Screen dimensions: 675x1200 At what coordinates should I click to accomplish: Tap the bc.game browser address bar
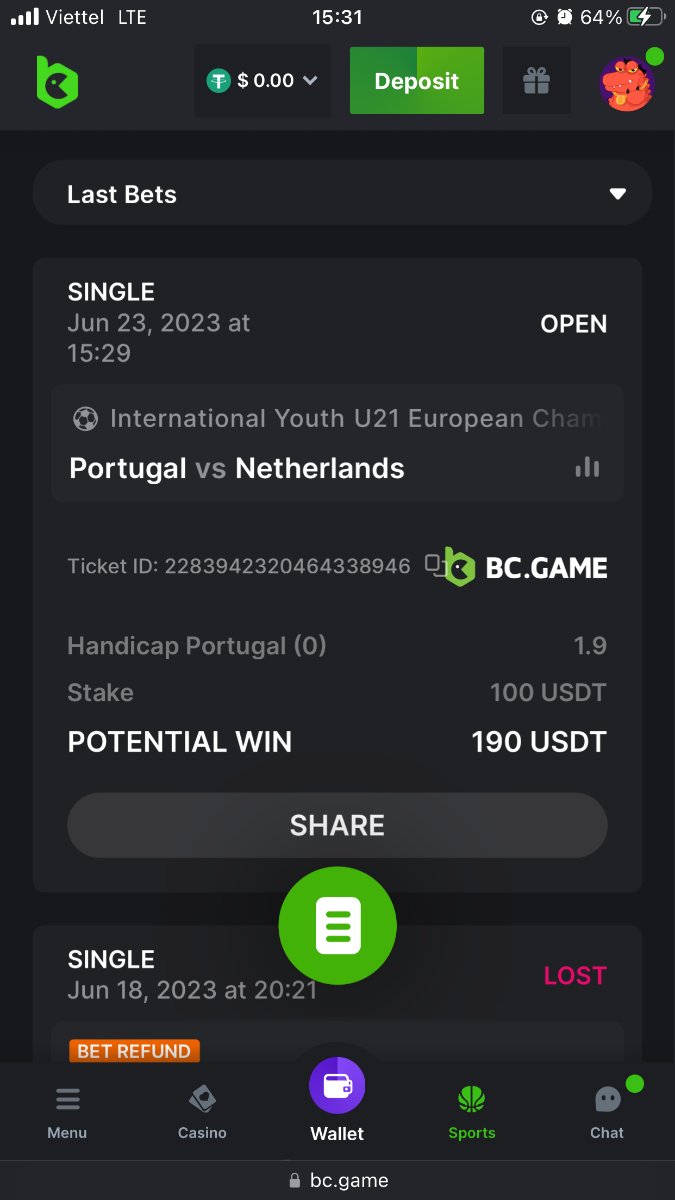coord(337,1180)
